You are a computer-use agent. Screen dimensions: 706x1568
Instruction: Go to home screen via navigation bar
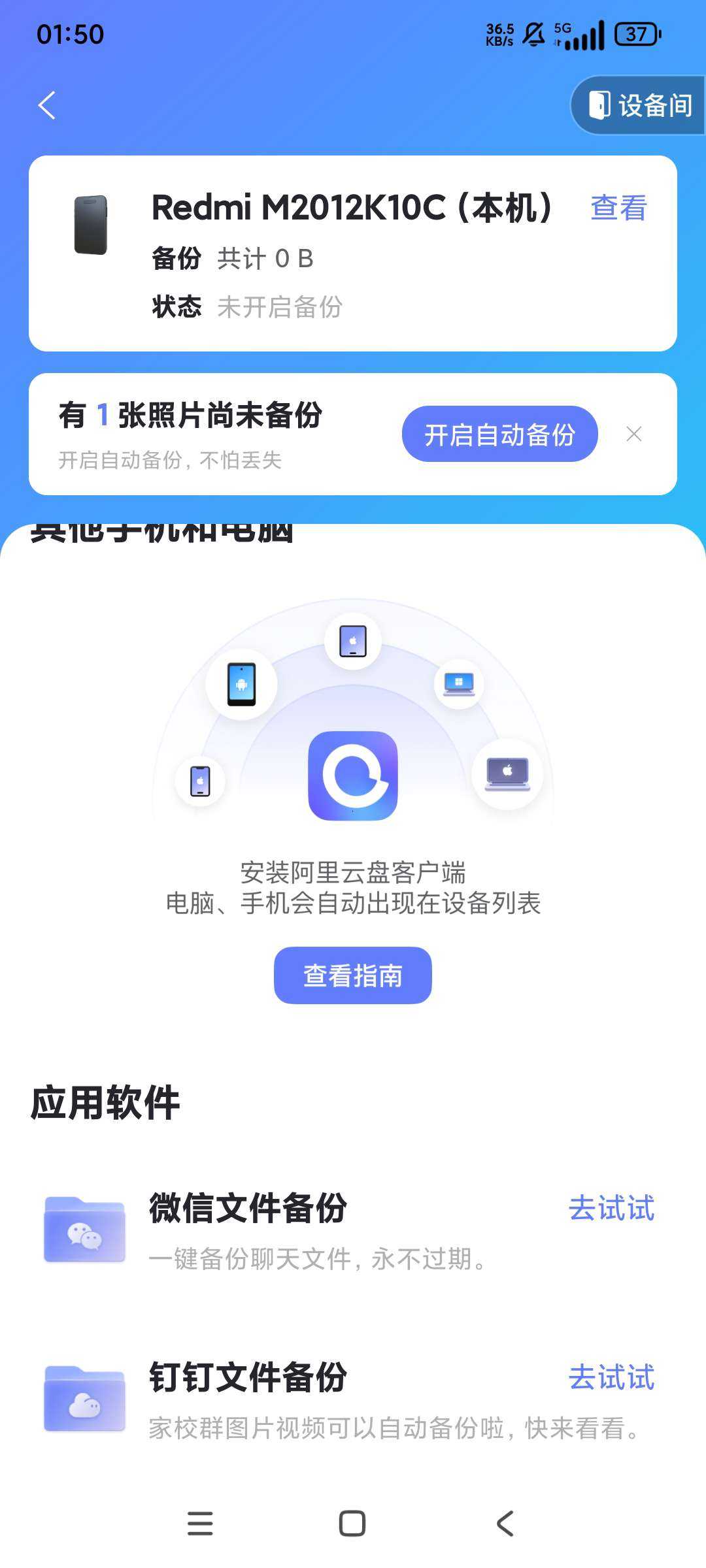pos(352,1524)
